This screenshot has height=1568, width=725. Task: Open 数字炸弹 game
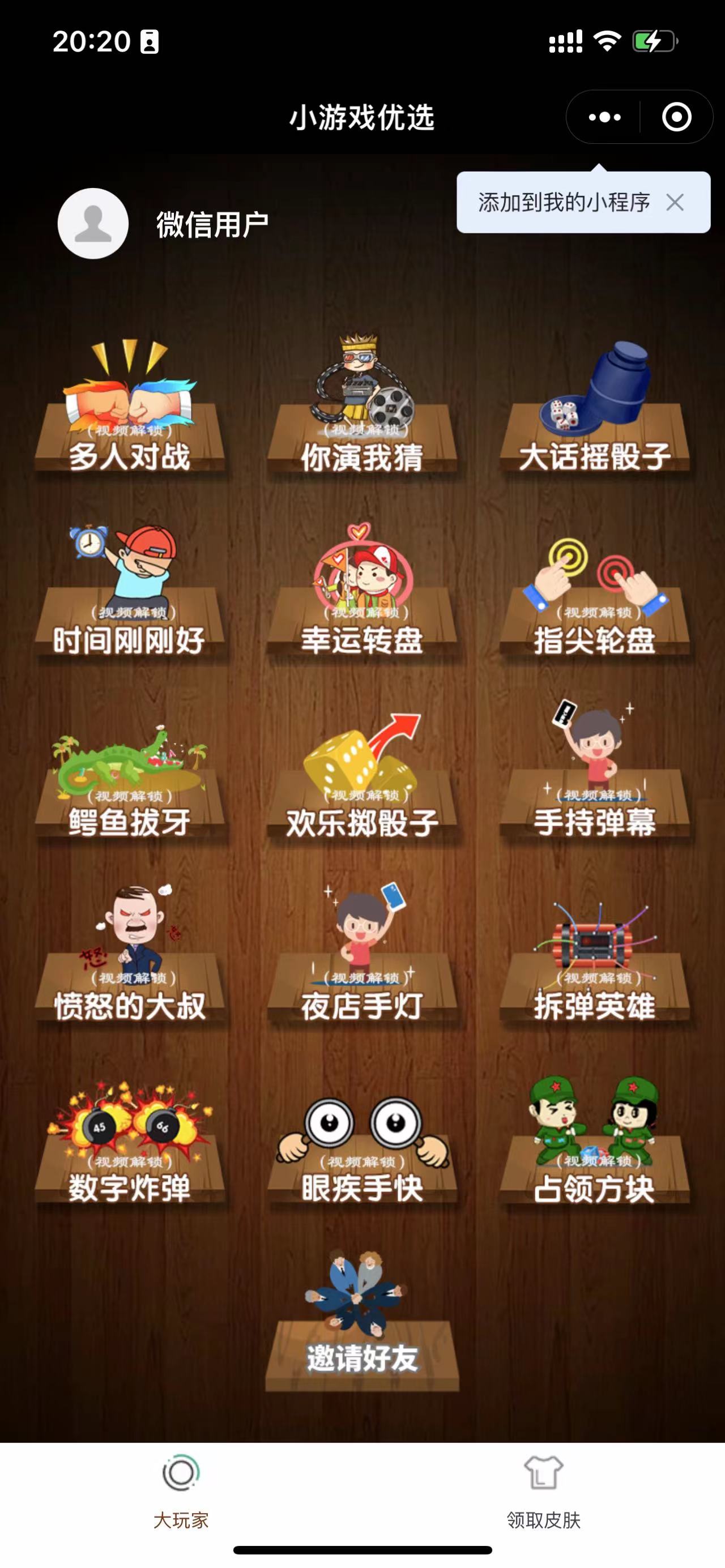pyautogui.click(x=130, y=1142)
